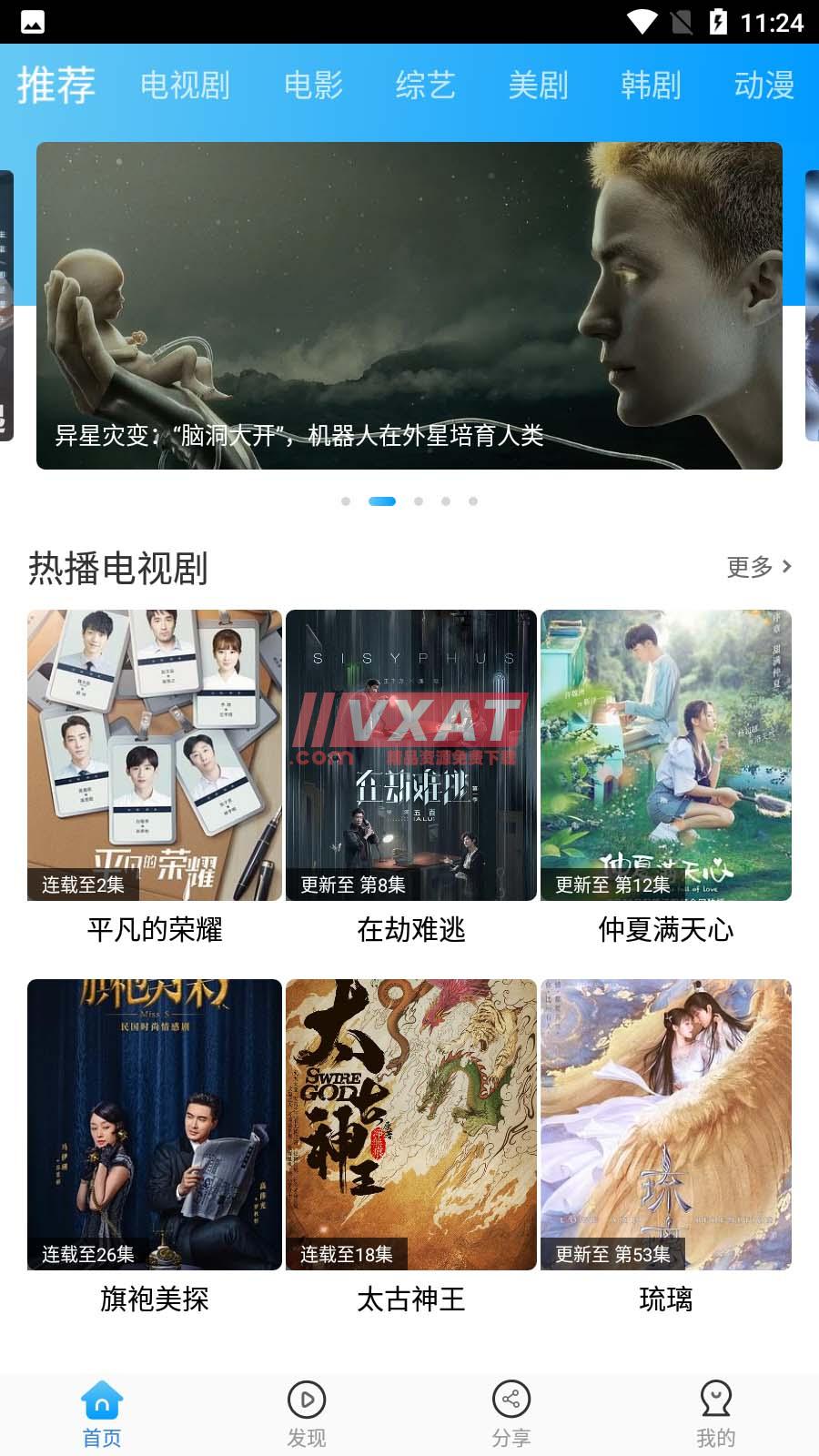Switch to the 动漫 tab
The height and width of the screenshot is (1456, 819).
(x=765, y=86)
